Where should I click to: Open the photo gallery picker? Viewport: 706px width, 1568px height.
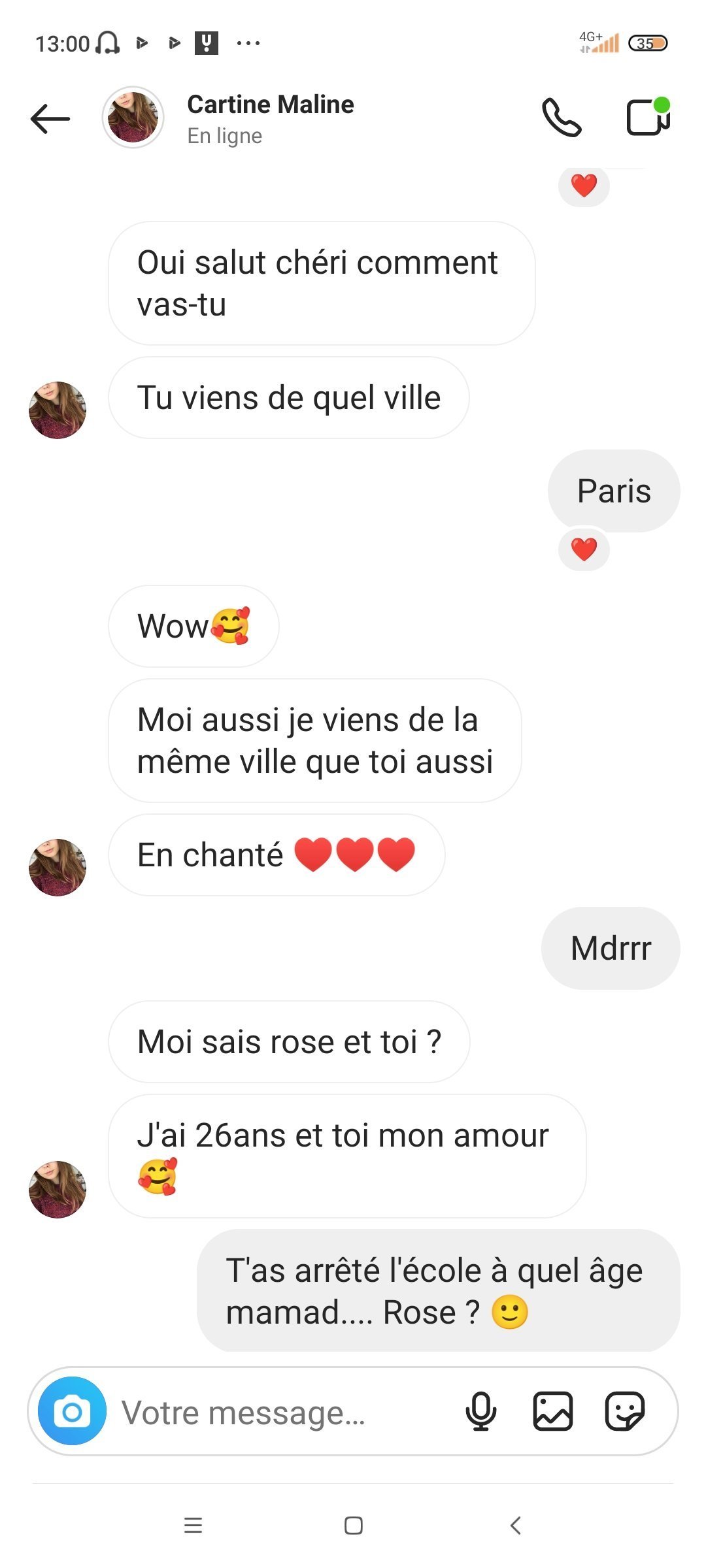click(553, 1412)
